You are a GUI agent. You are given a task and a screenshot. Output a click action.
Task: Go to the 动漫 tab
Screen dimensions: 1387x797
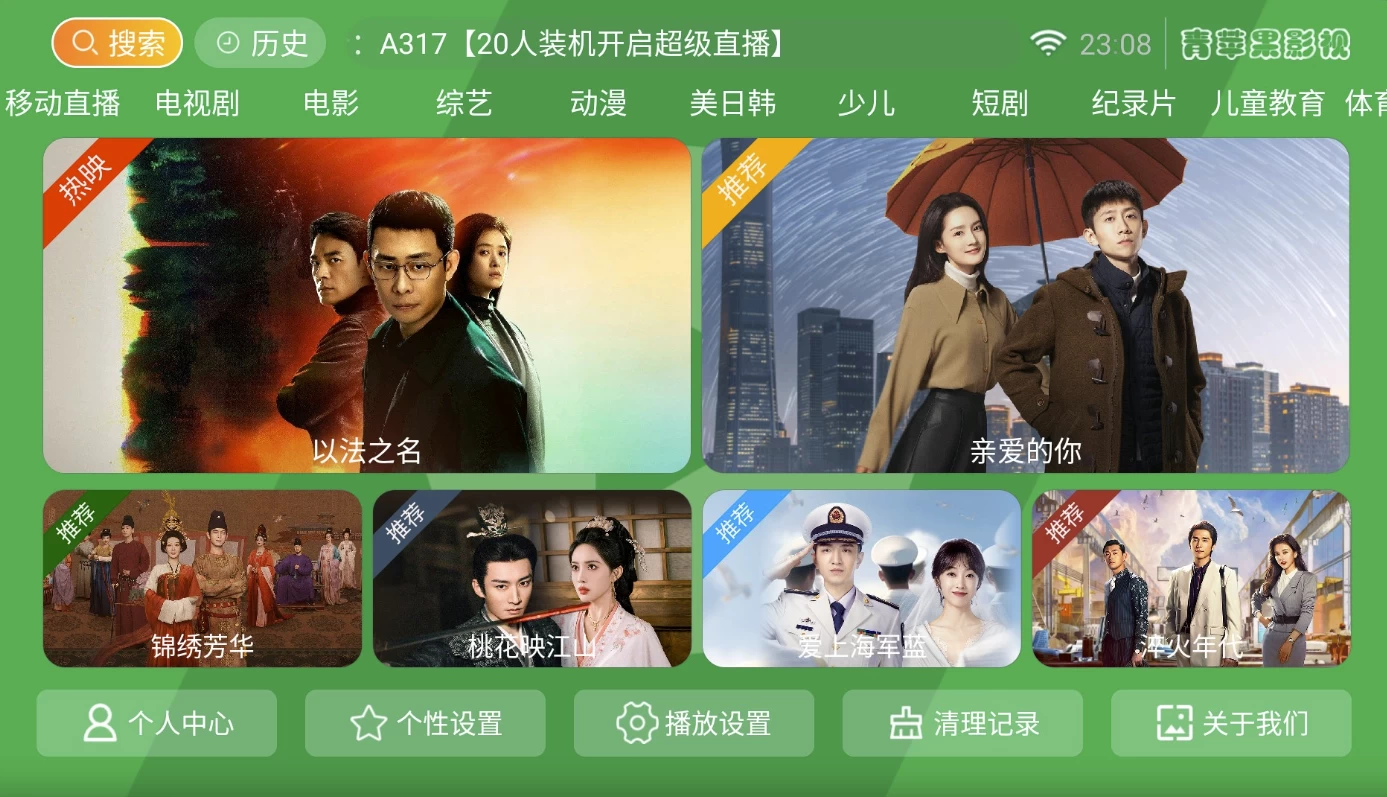[598, 103]
